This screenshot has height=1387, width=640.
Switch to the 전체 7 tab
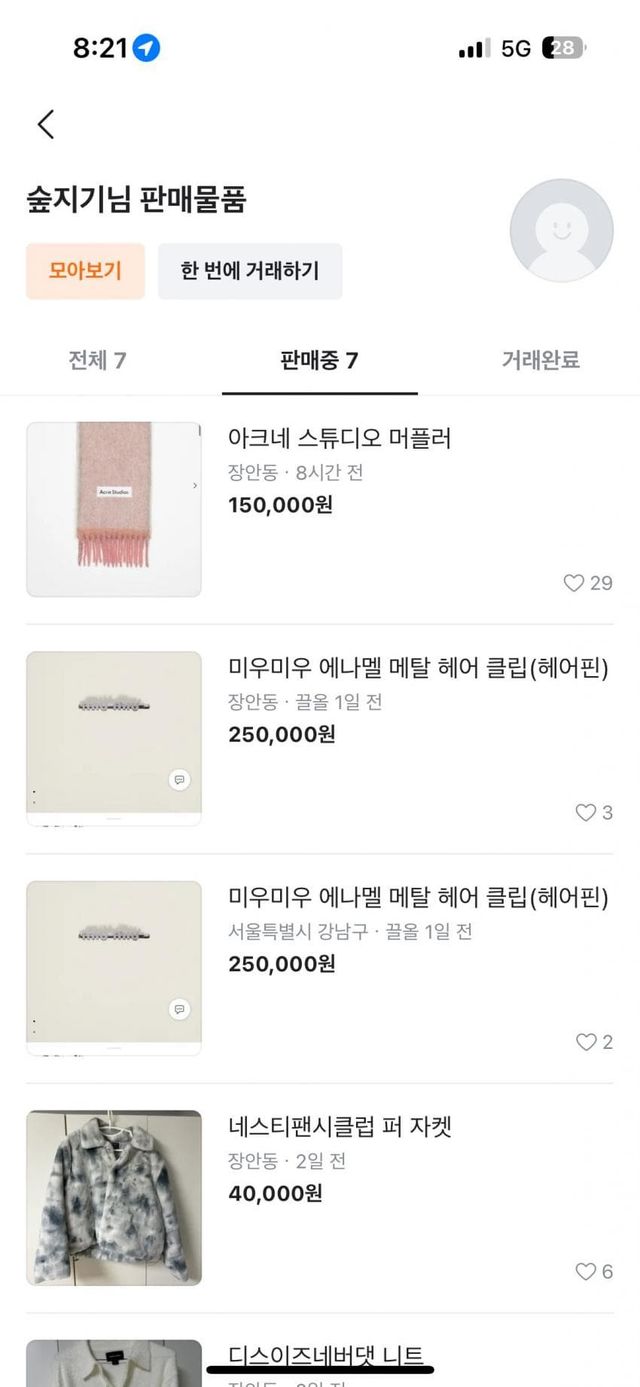pyautogui.click(x=97, y=360)
